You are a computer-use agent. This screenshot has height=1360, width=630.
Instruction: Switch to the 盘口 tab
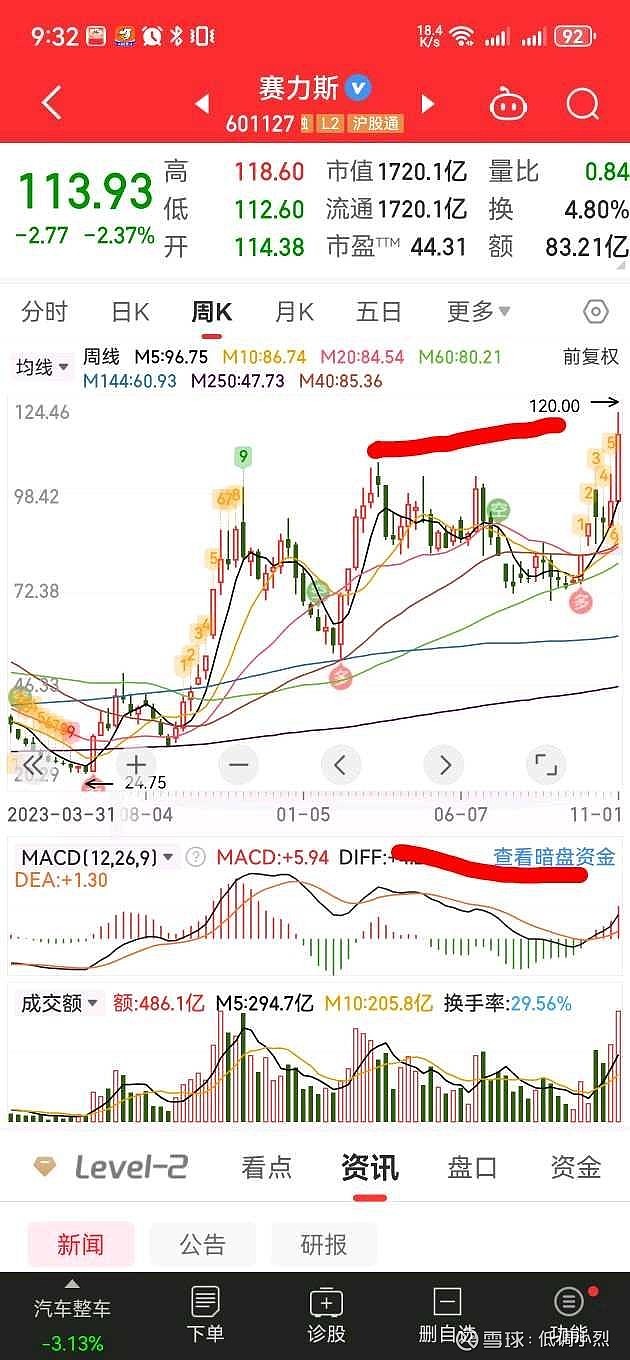[472, 1167]
